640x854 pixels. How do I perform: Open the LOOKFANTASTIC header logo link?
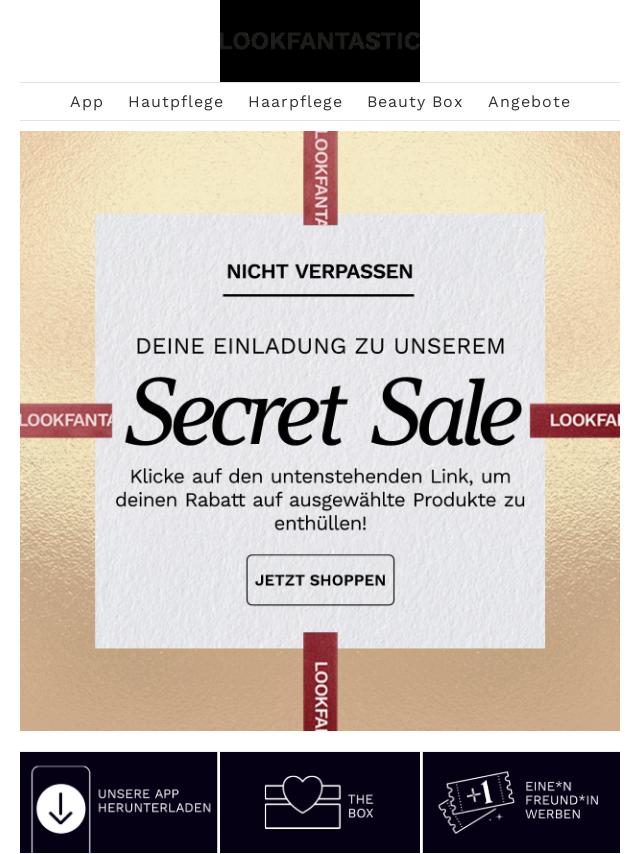click(320, 41)
